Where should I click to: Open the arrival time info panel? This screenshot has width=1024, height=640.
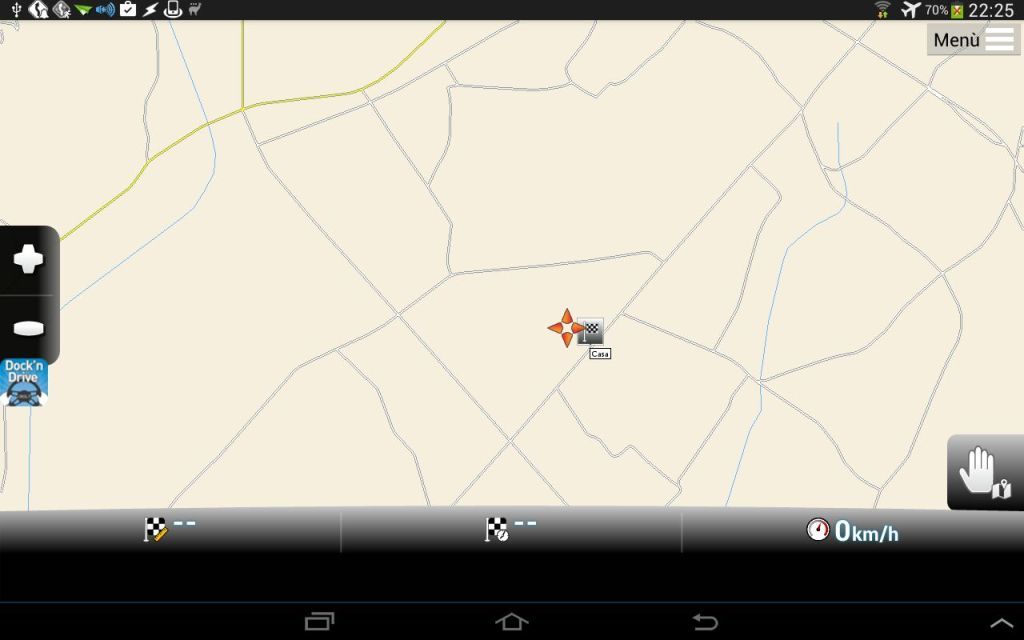(x=511, y=529)
